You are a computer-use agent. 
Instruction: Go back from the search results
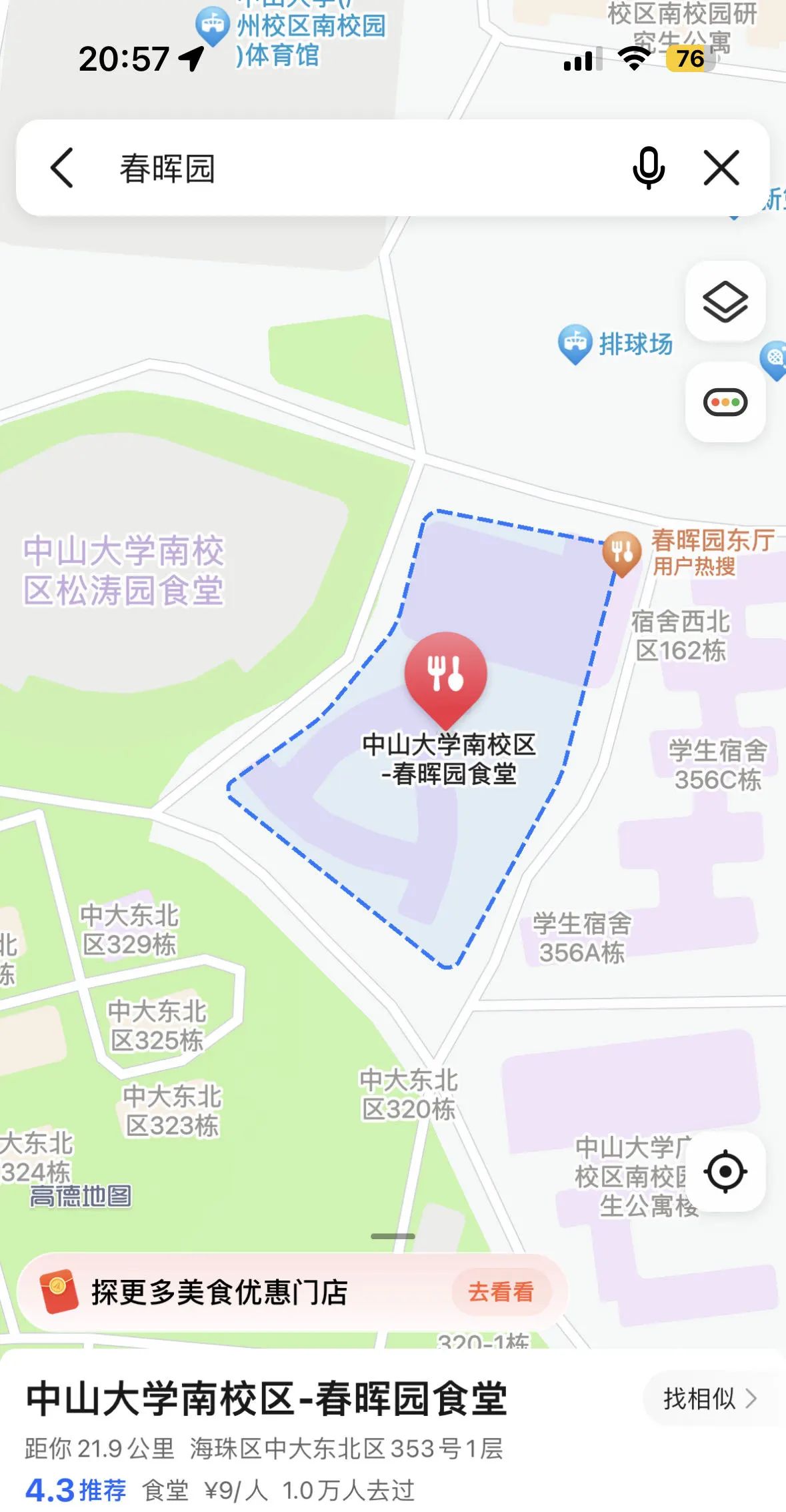(x=62, y=168)
